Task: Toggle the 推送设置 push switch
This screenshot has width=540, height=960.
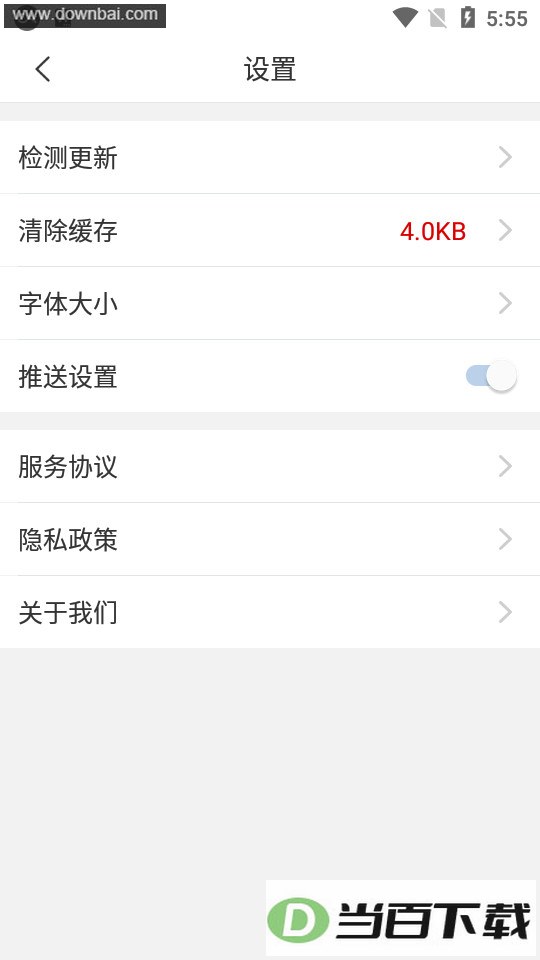Action: point(491,376)
